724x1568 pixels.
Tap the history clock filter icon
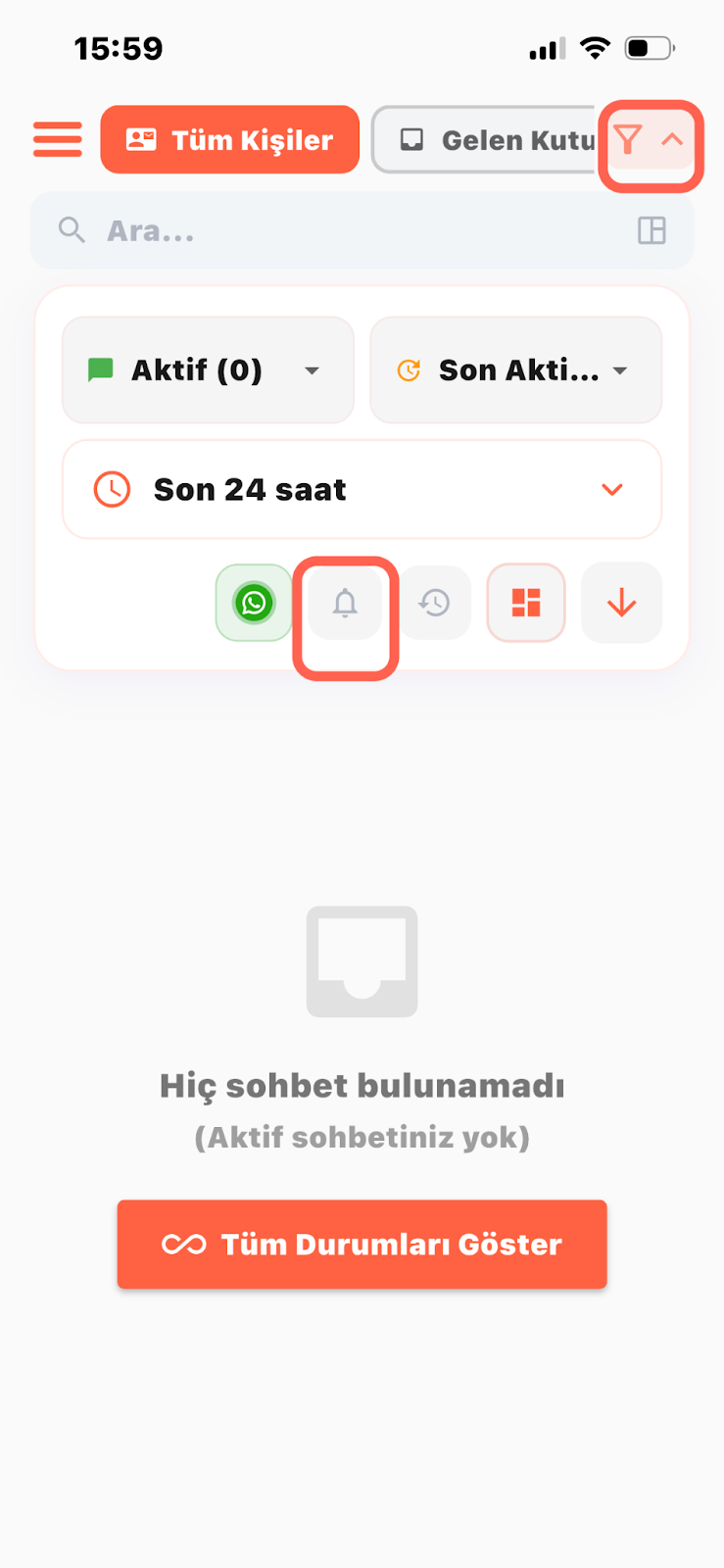434,603
